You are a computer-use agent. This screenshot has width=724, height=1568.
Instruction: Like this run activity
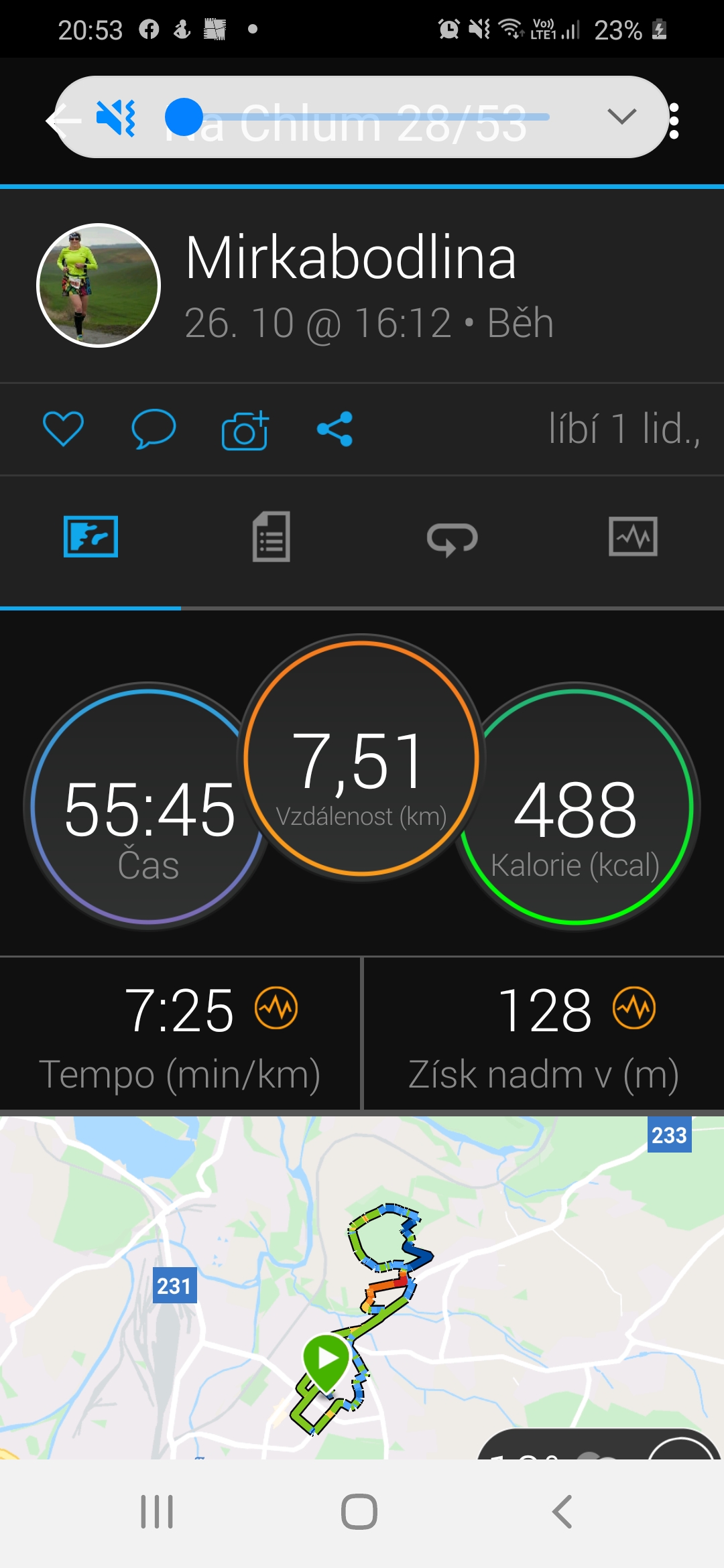pos(63,429)
